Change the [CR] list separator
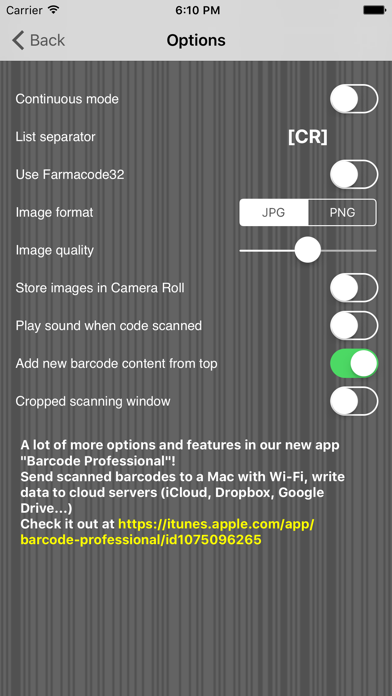The width and height of the screenshot is (392, 696). pyautogui.click(x=308, y=137)
